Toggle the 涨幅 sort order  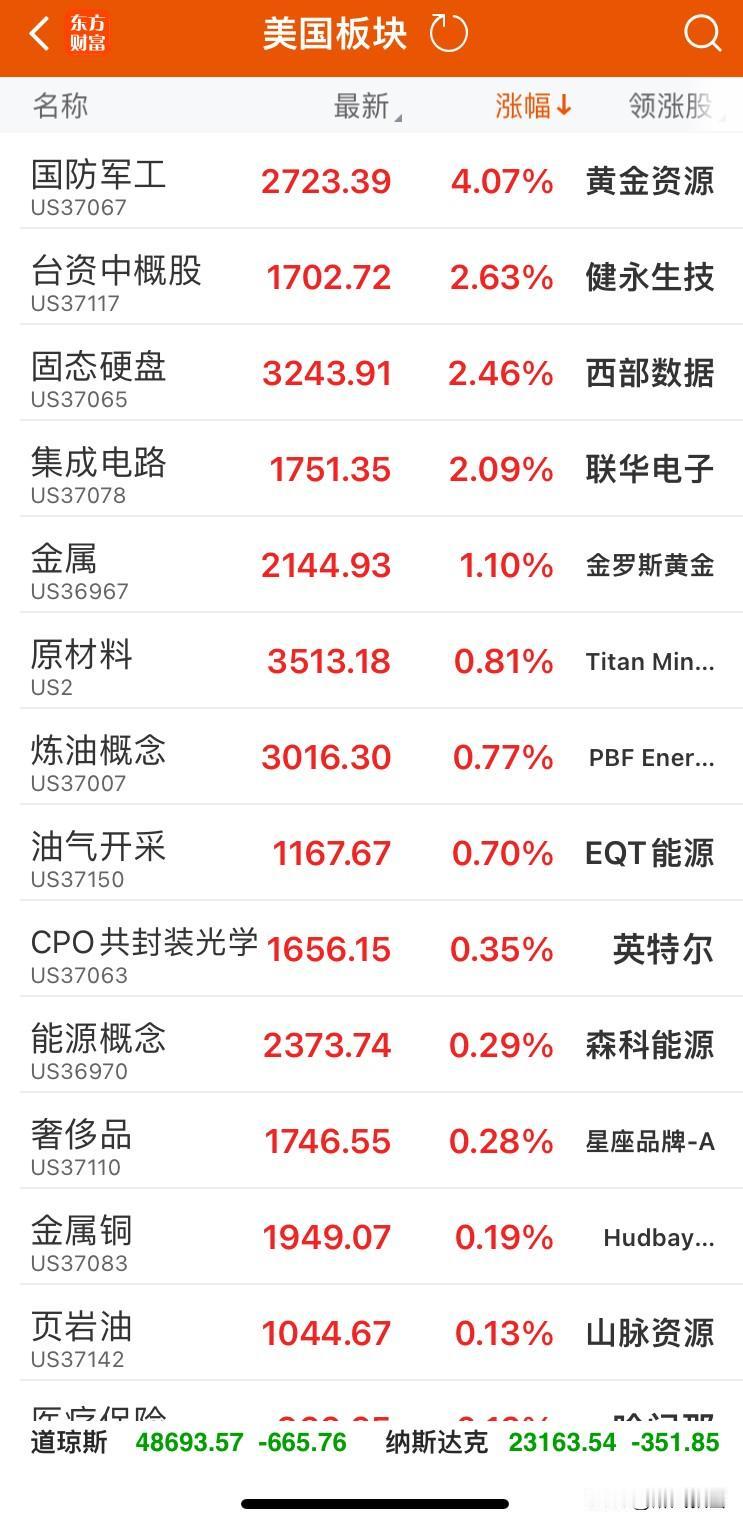pyautogui.click(x=533, y=106)
